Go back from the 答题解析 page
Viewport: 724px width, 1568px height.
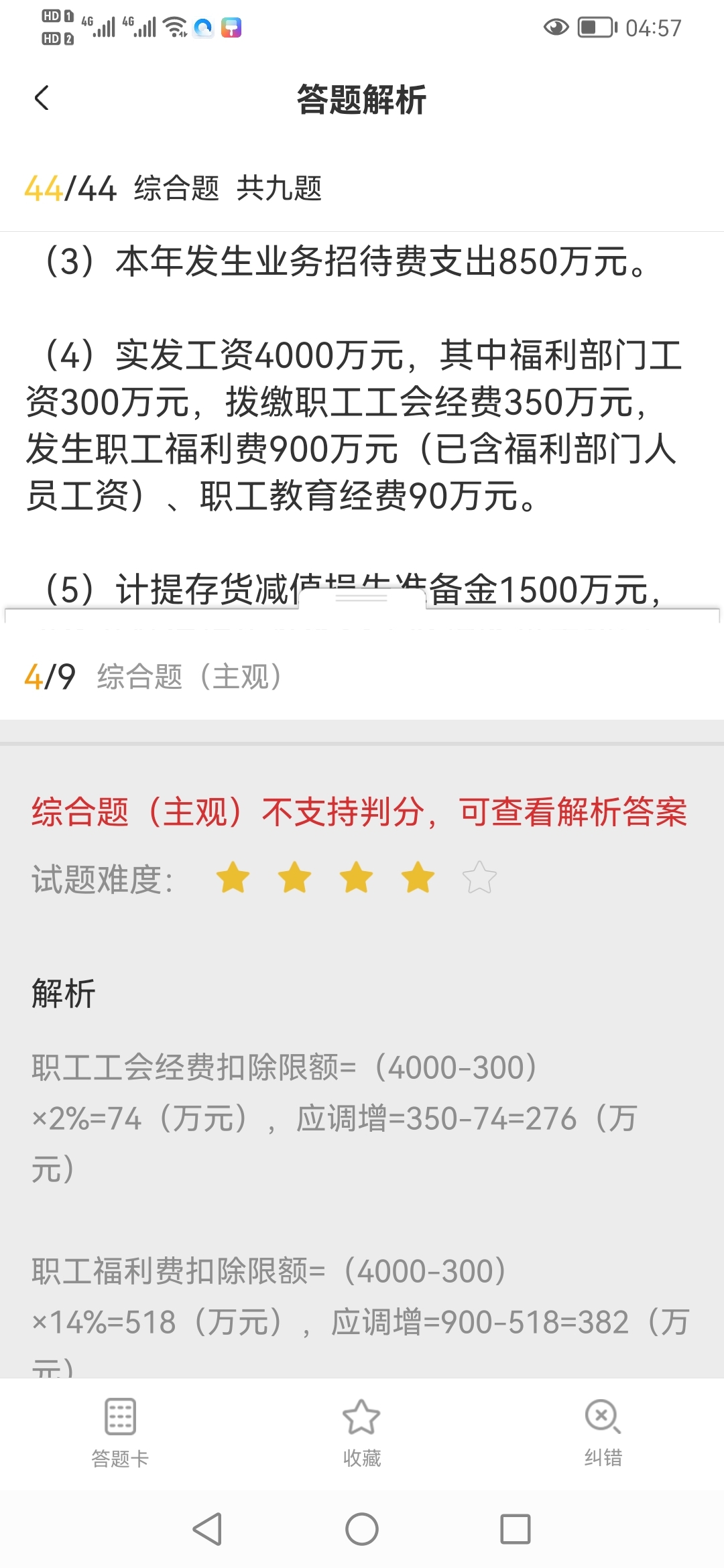point(42,99)
